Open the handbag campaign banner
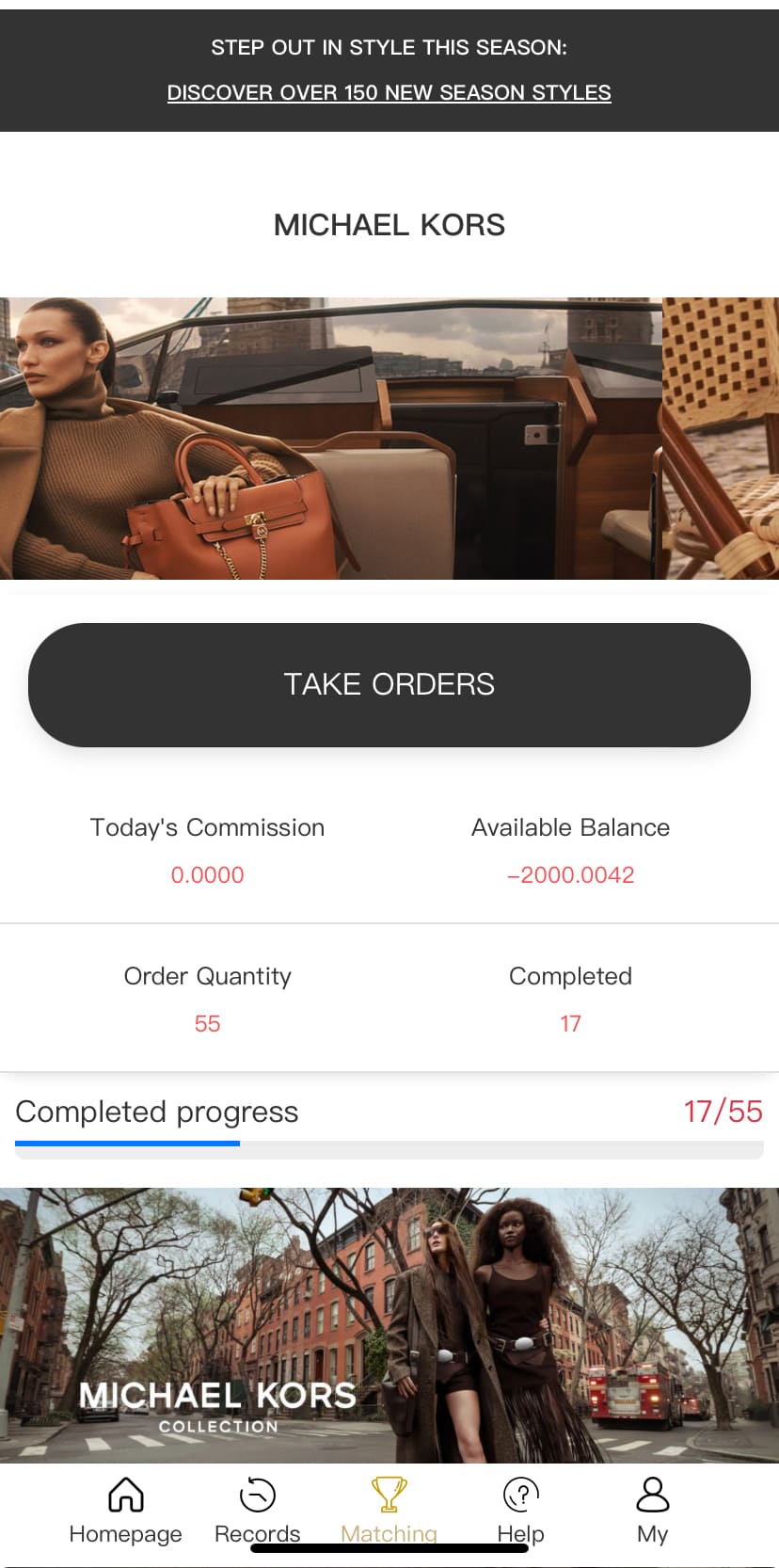 click(x=329, y=439)
